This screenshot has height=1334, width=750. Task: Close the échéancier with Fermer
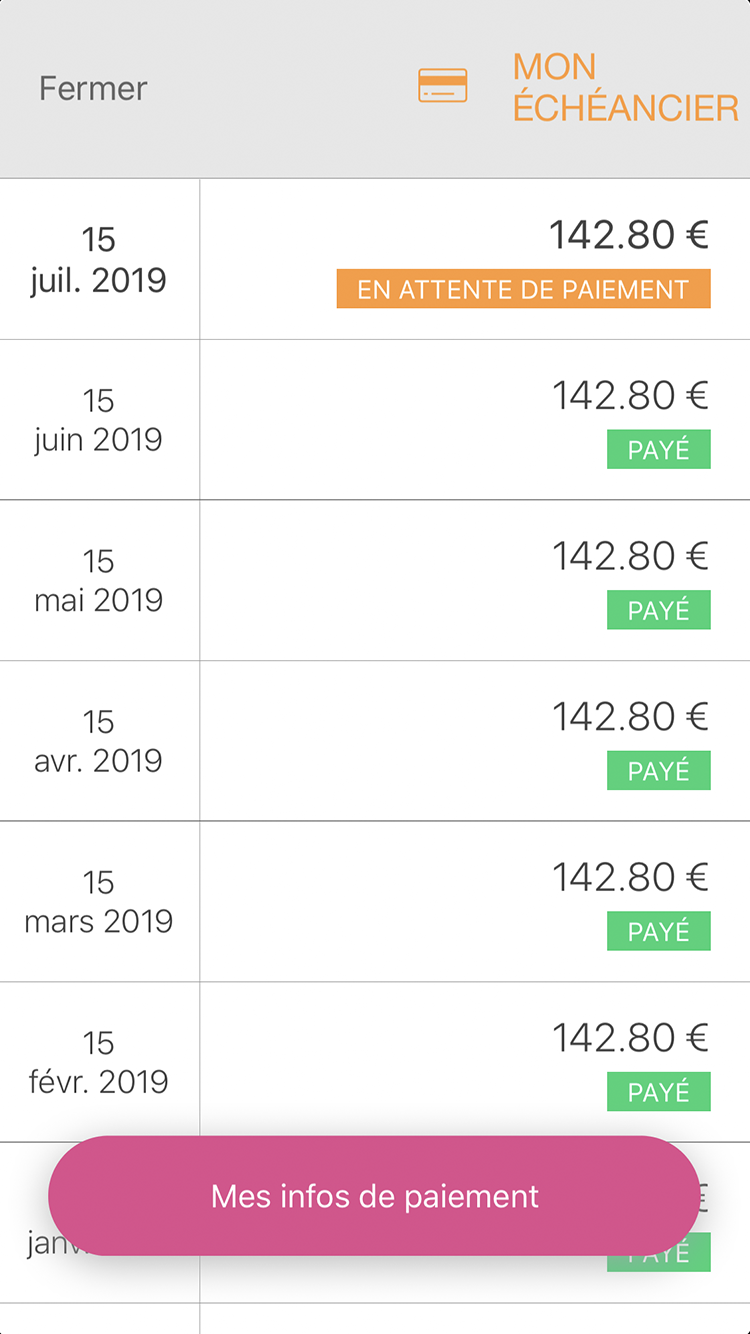coord(93,88)
